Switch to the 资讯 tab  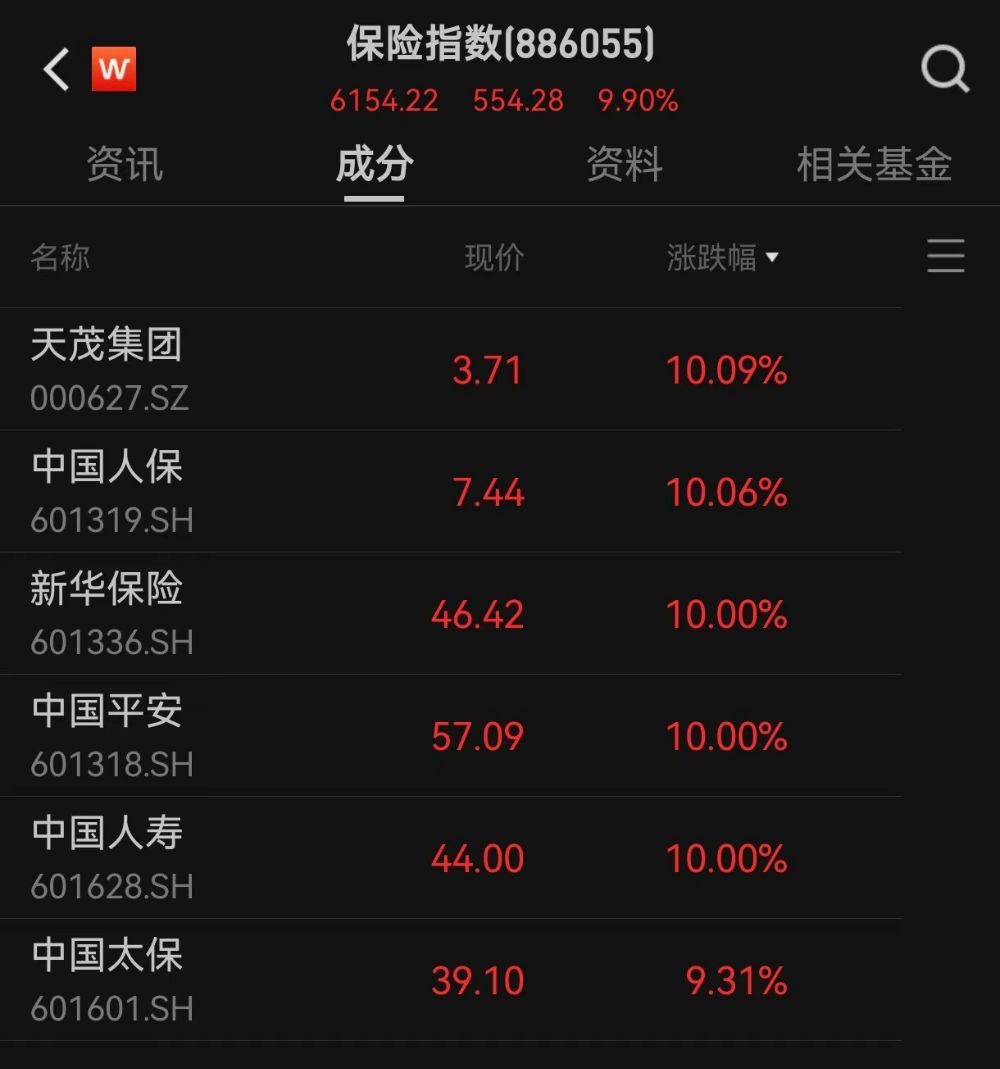click(x=125, y=165)
